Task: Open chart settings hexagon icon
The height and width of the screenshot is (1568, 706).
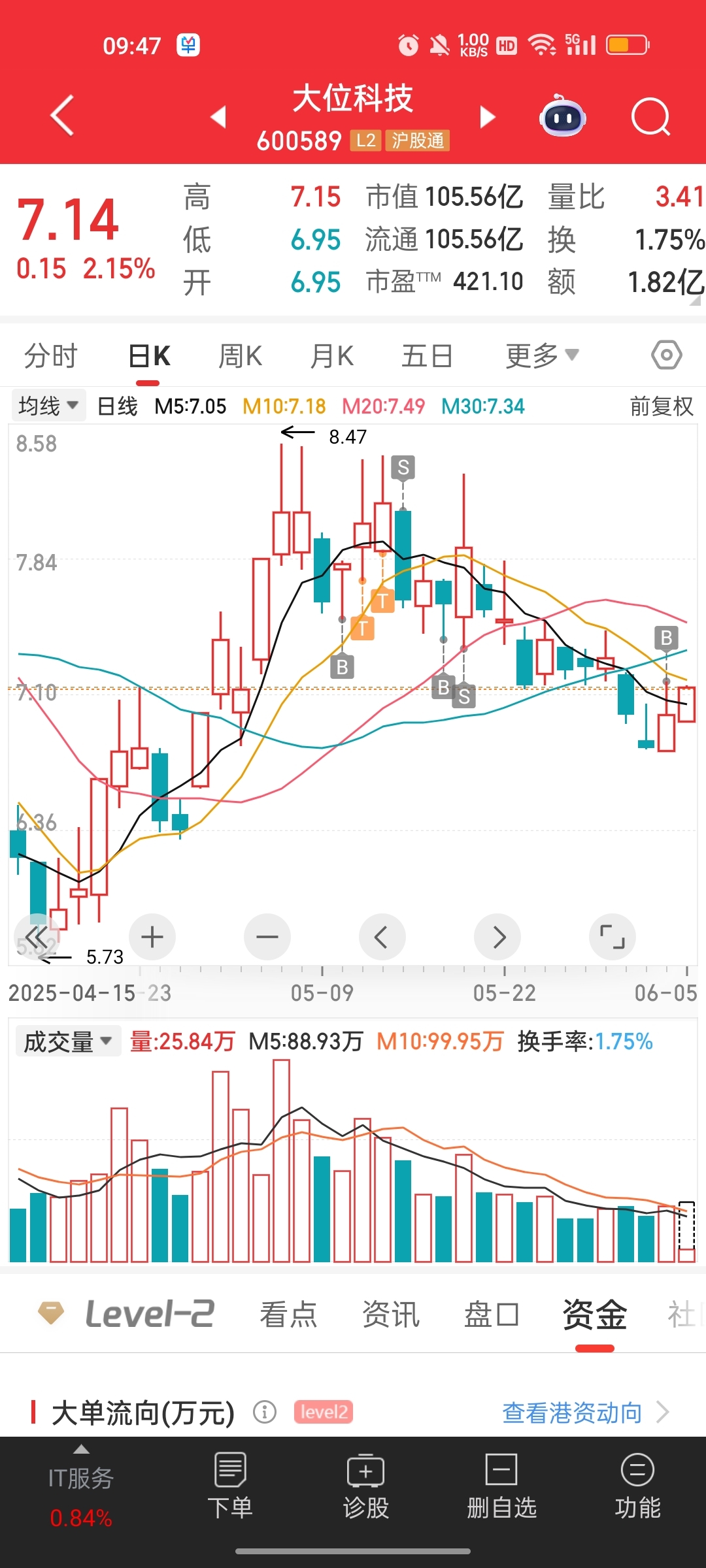Action: click(x=667, y=355)
